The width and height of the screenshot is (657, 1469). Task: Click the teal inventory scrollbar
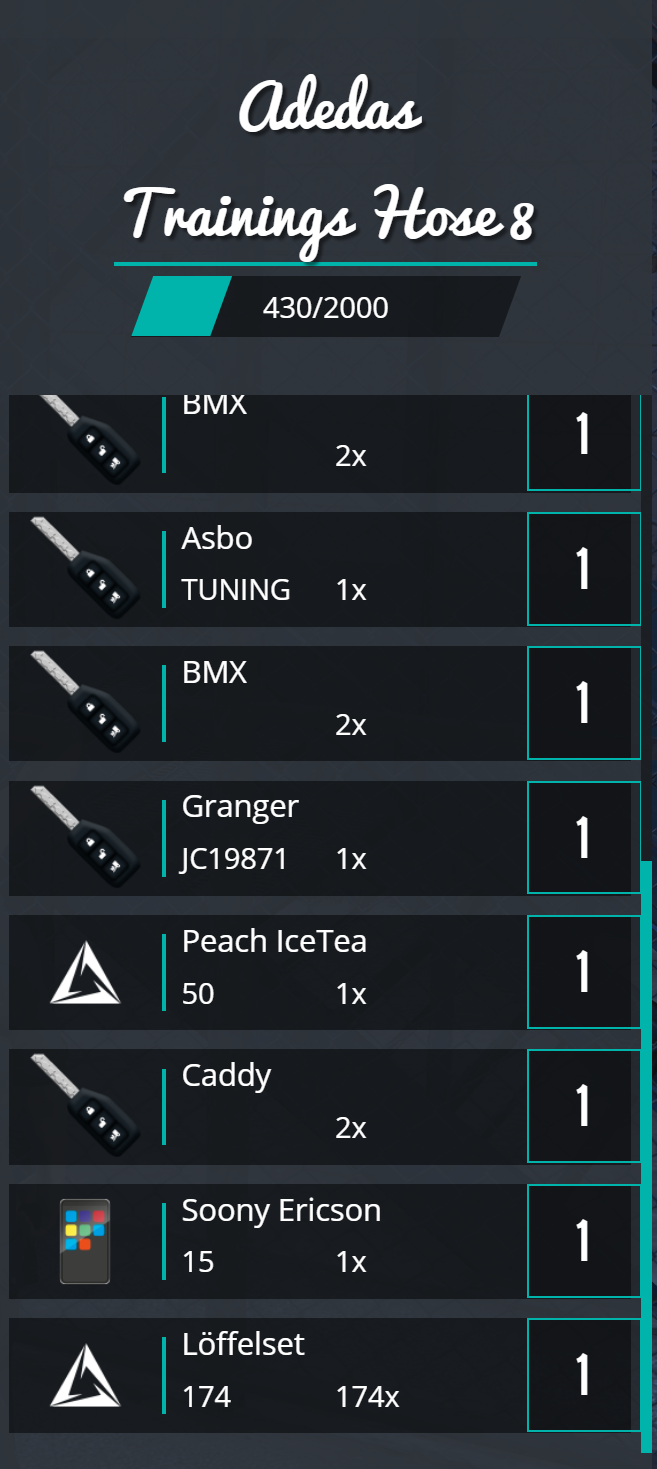(646, 1156)
